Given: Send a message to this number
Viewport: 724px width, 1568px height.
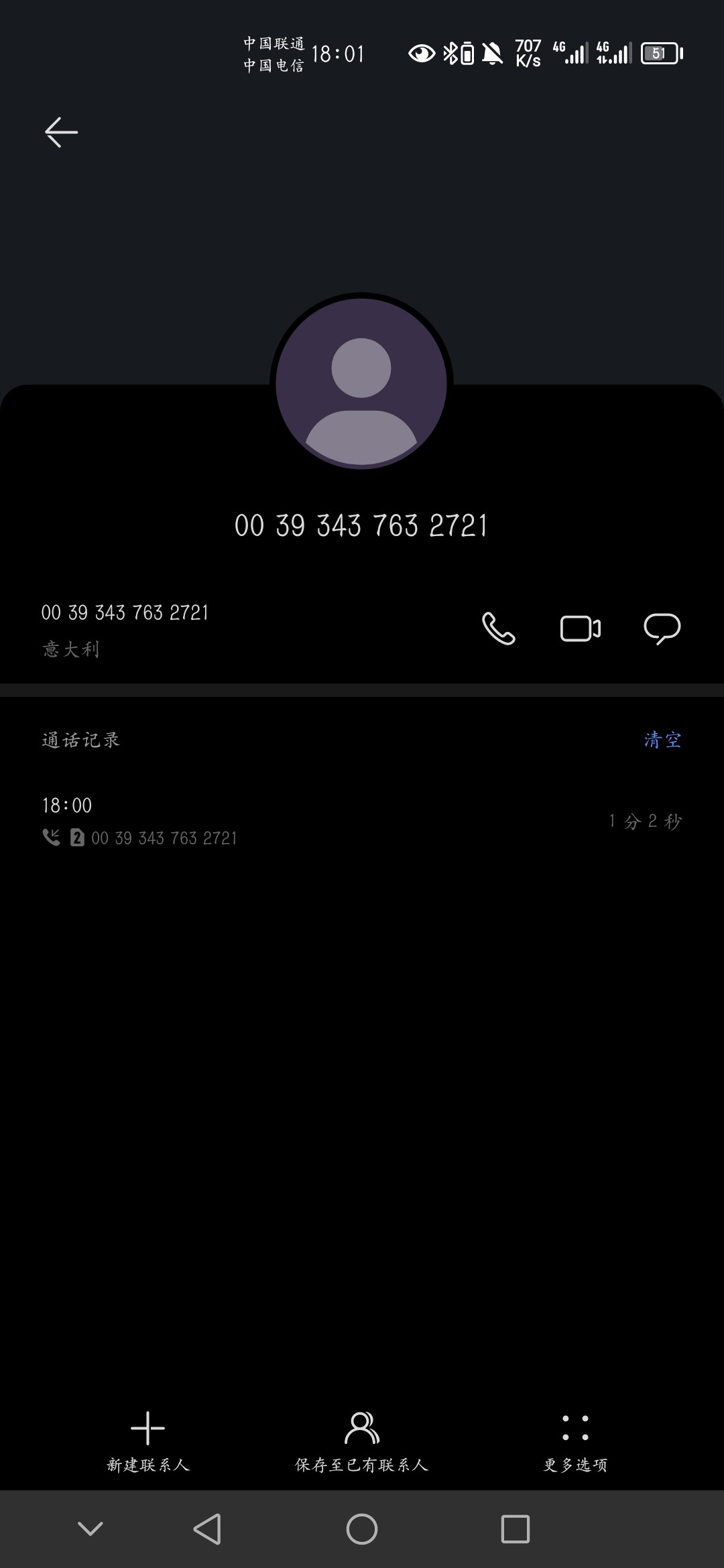Looking at the screenshot, I should point(662,629).
